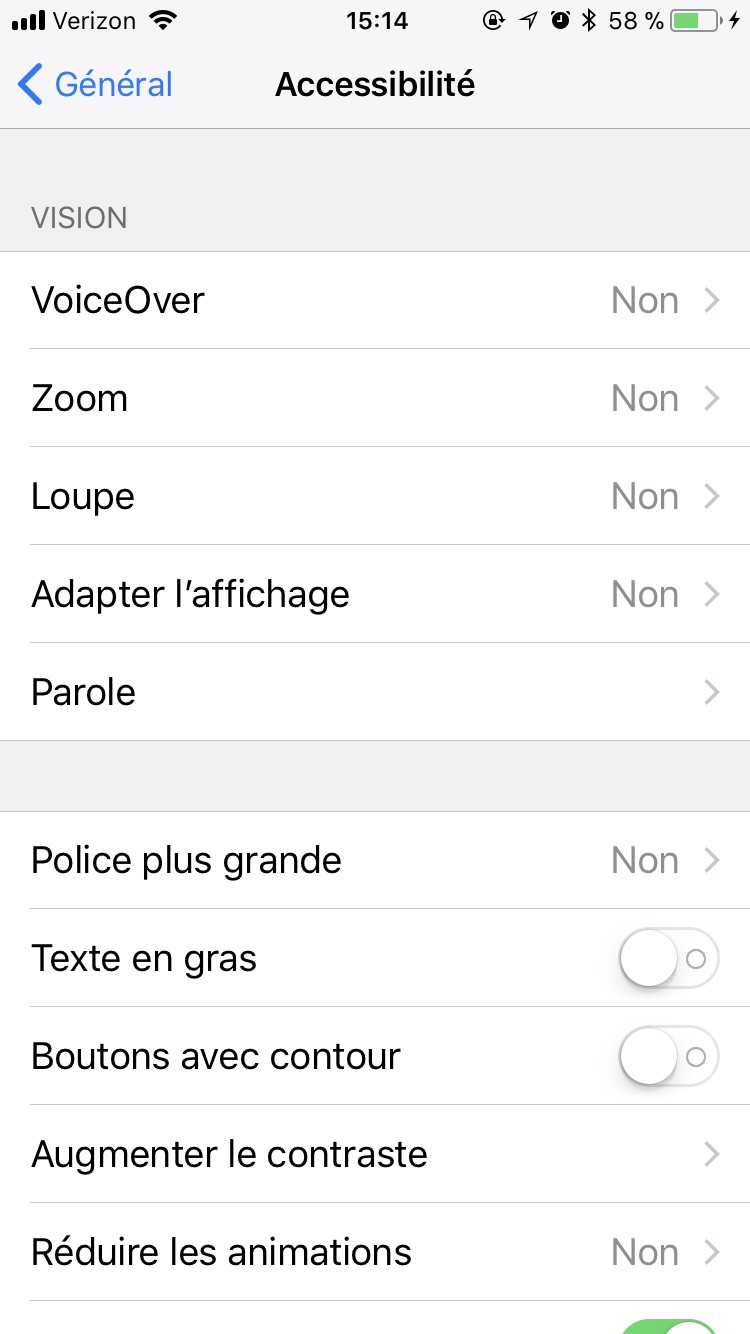The image size is (750, 1334).
Task: Open Réduire les animations settings
Action: point(375,1252)
